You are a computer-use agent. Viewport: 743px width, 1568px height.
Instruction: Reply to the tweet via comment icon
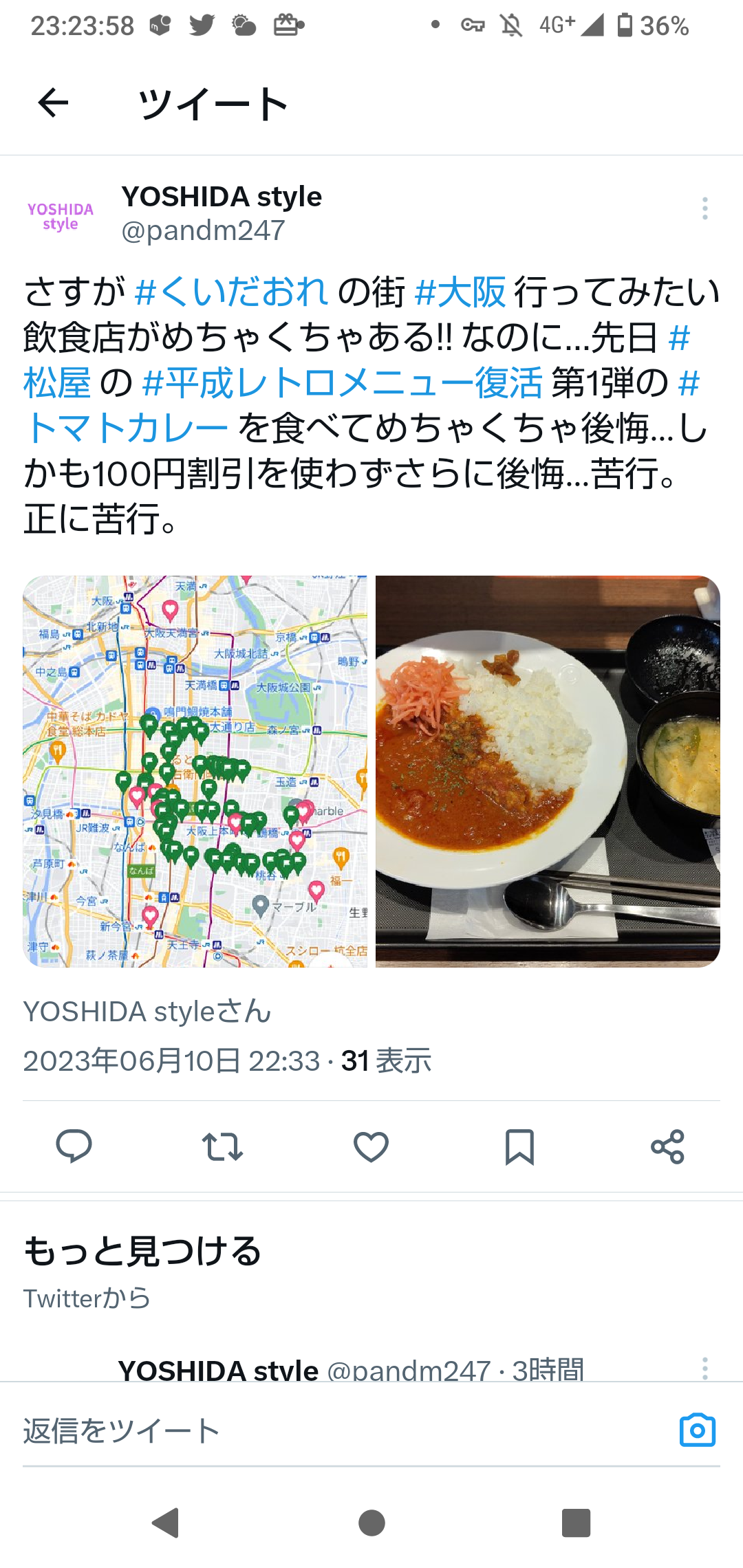pyautogui.click(x=74, y=1146)
